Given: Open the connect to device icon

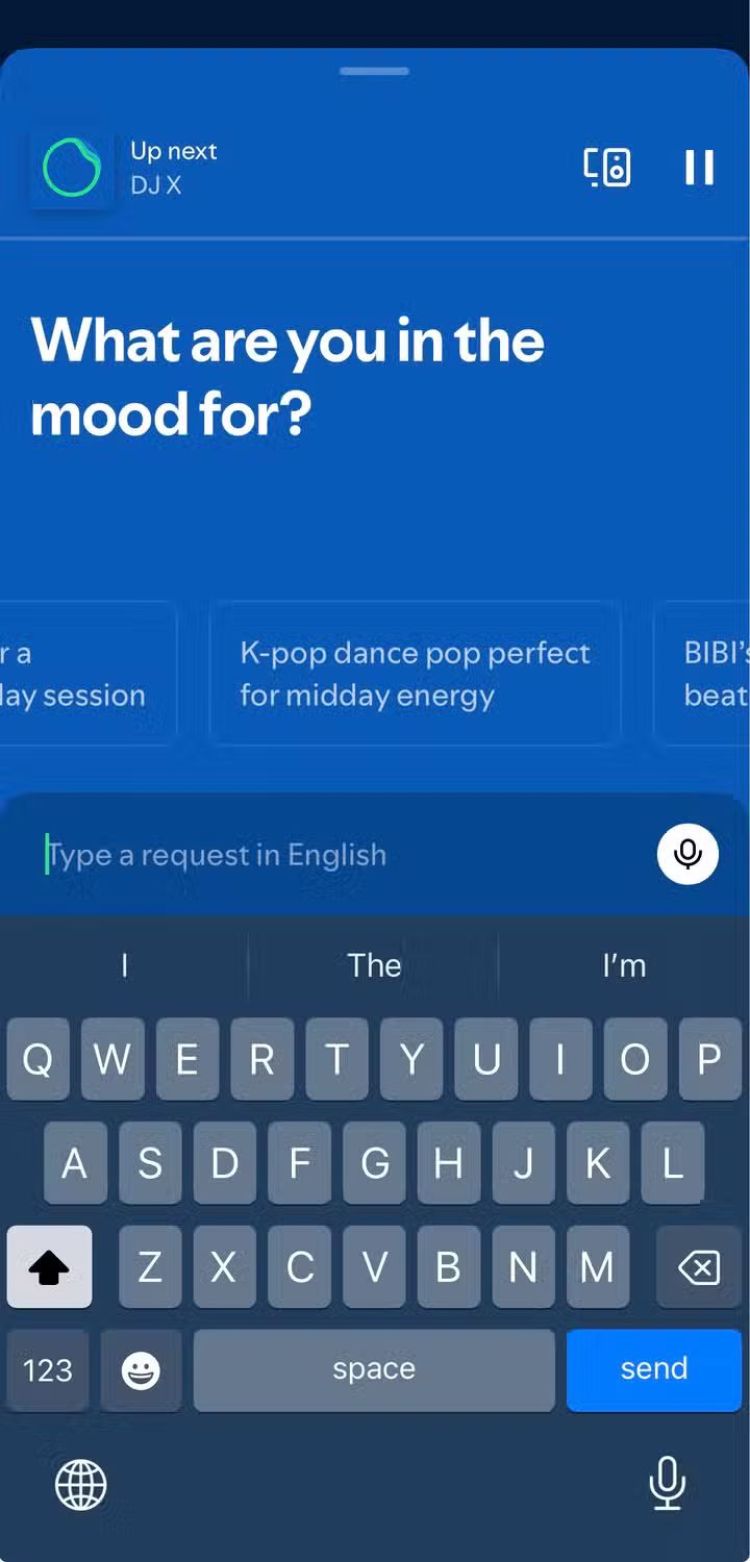Looking at the screenshot, I should 607,167.
